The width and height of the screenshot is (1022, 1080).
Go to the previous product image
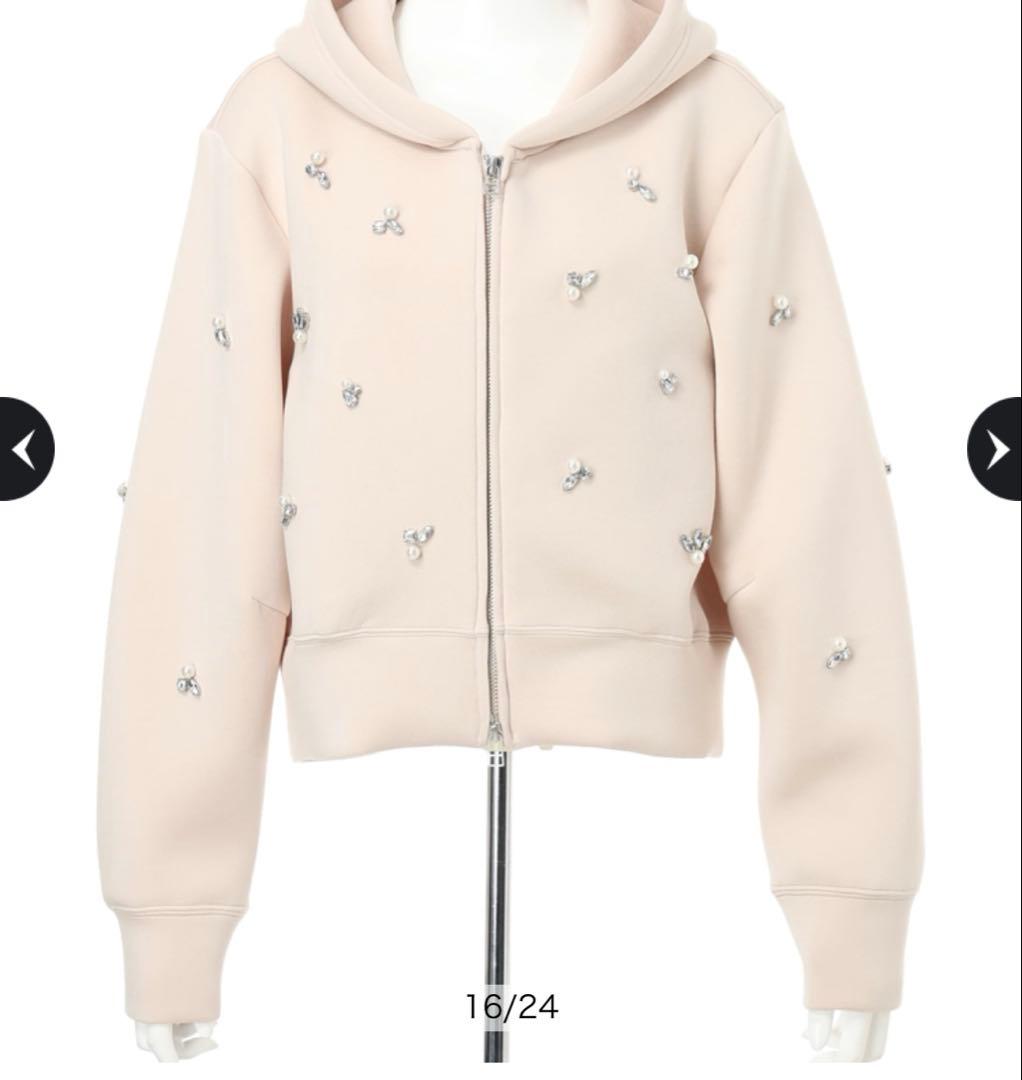tap(24, 449)
